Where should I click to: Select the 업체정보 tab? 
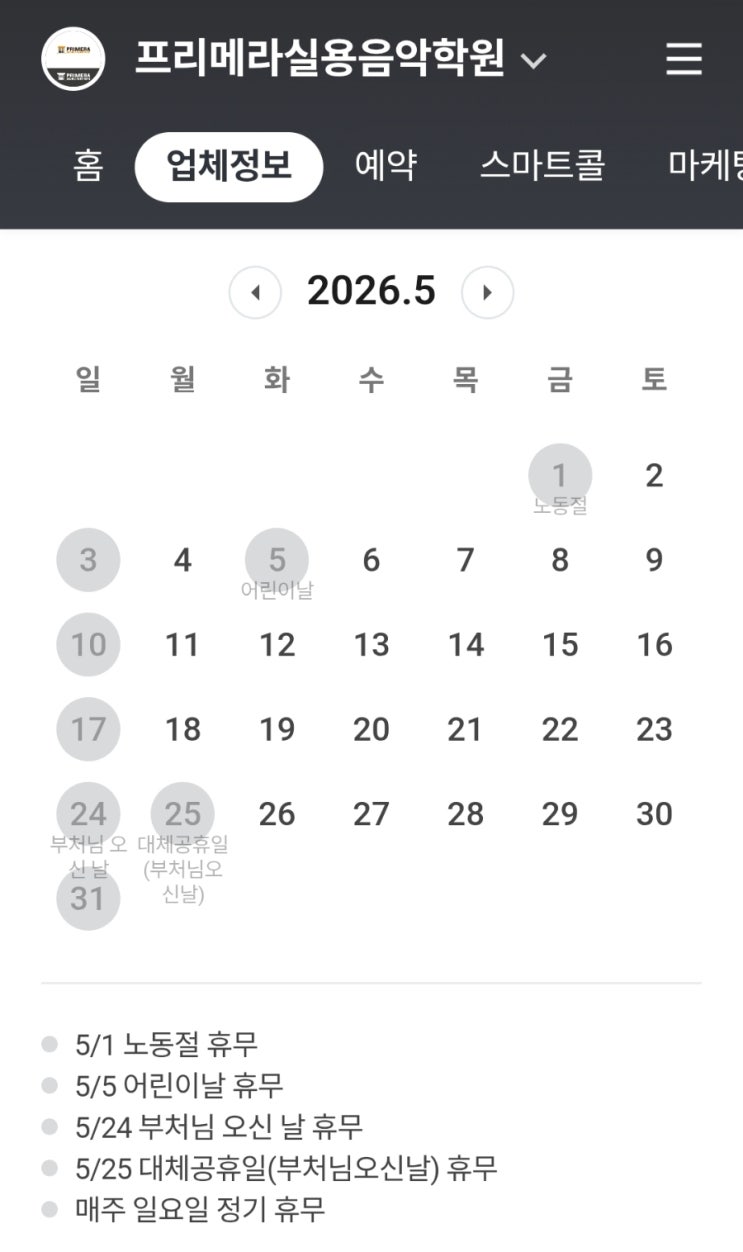point(229,166)
